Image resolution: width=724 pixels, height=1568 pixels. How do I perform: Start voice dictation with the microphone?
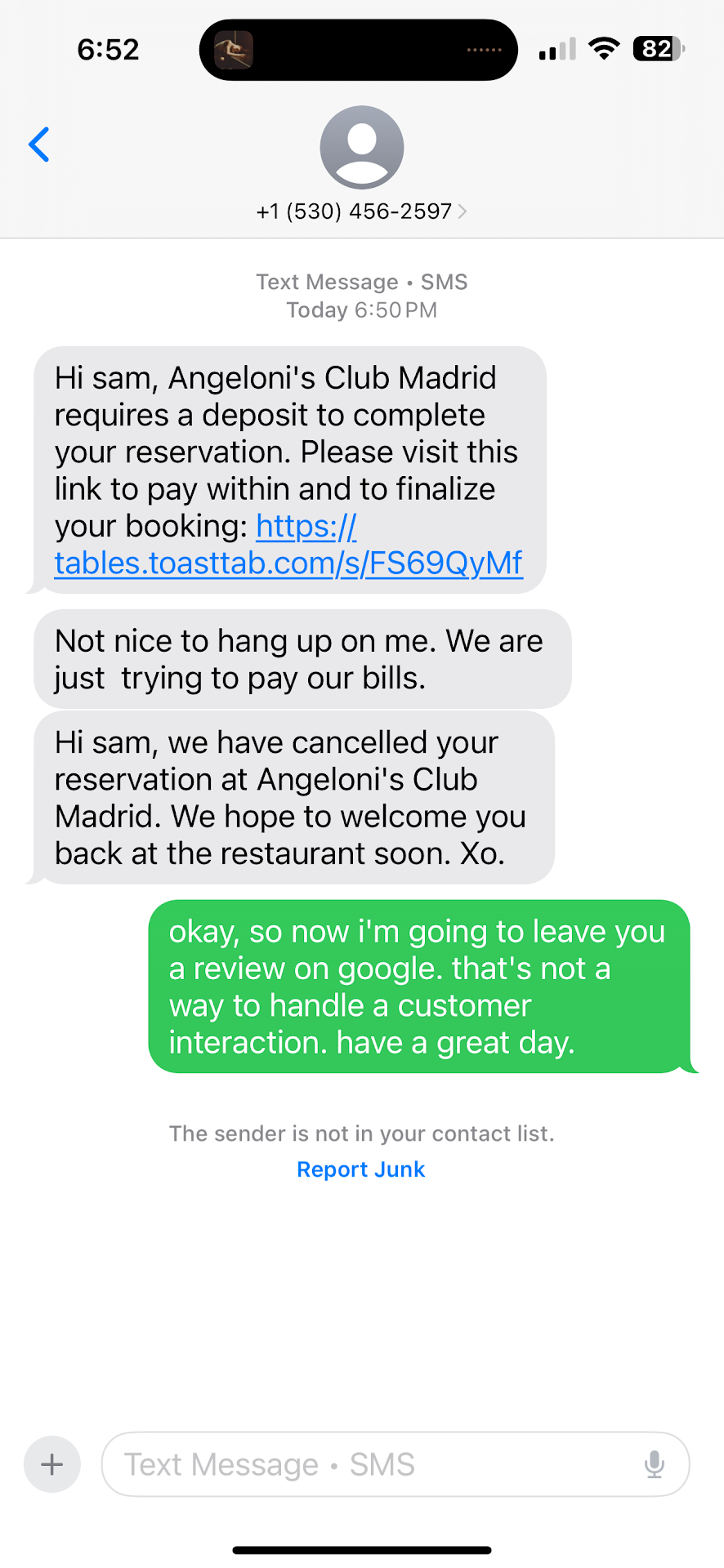(x=654, y=1464)
